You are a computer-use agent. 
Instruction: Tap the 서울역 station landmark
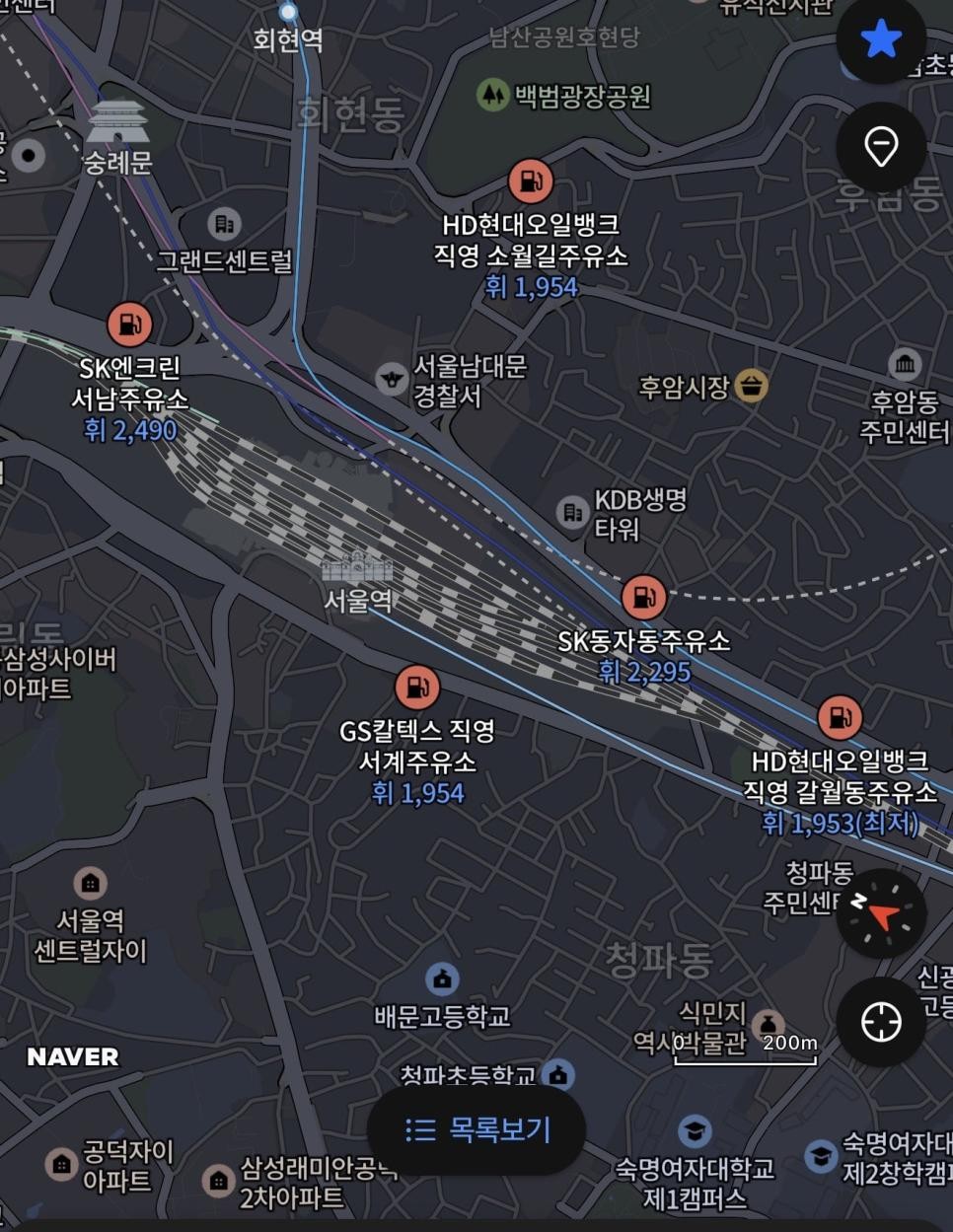point(356,569)
